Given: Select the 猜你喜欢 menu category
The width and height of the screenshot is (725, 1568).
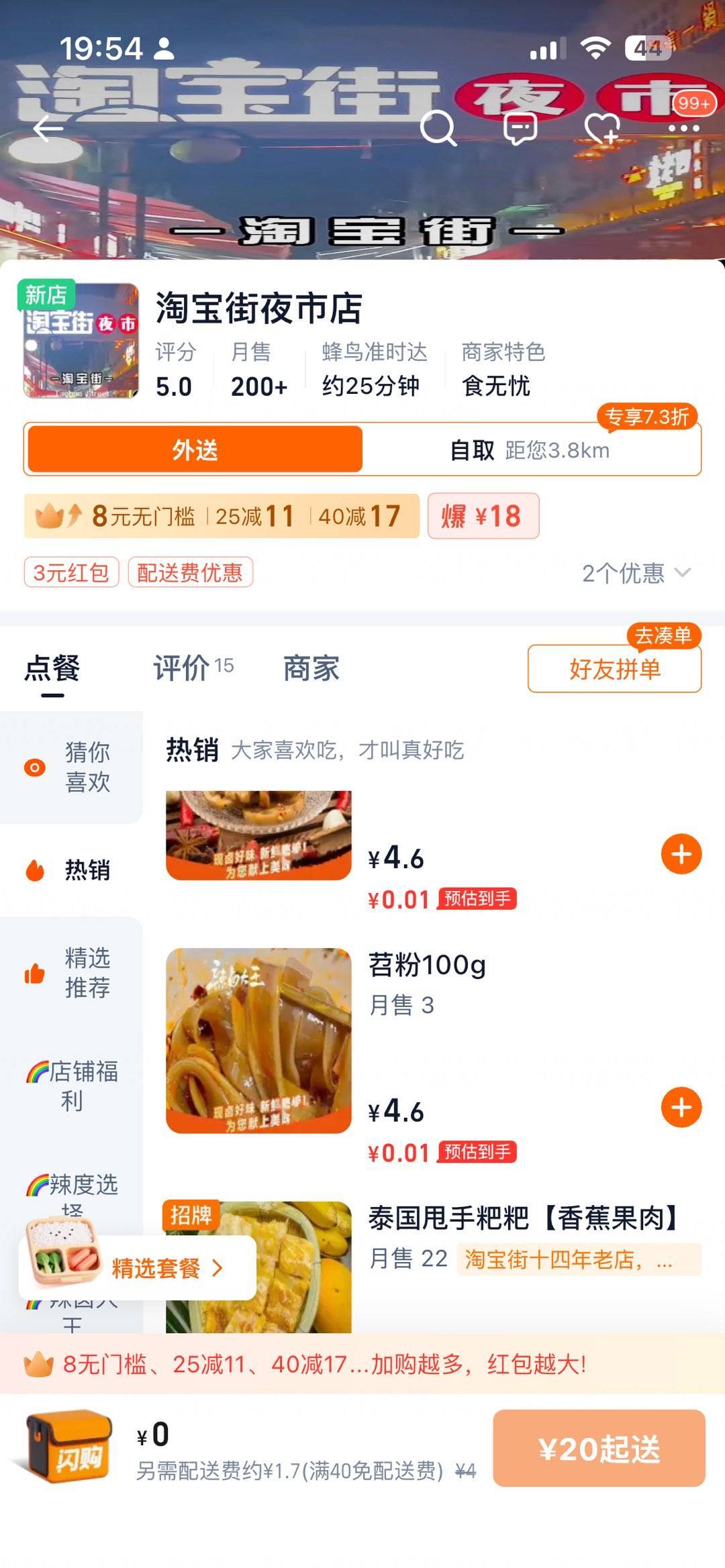Looking at the screenshot, I should click(72, 767).
